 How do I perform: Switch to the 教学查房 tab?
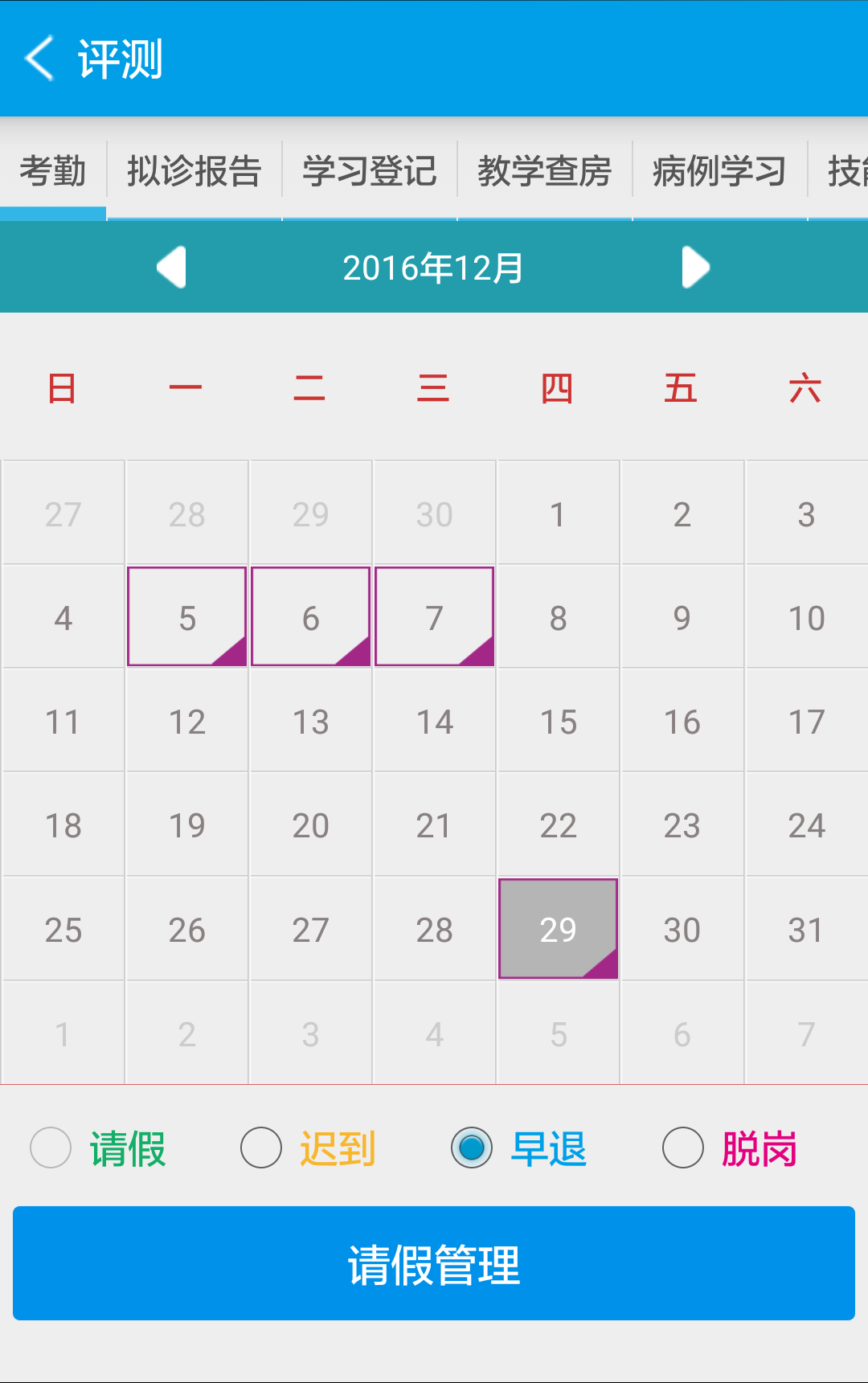pos(544,169)
